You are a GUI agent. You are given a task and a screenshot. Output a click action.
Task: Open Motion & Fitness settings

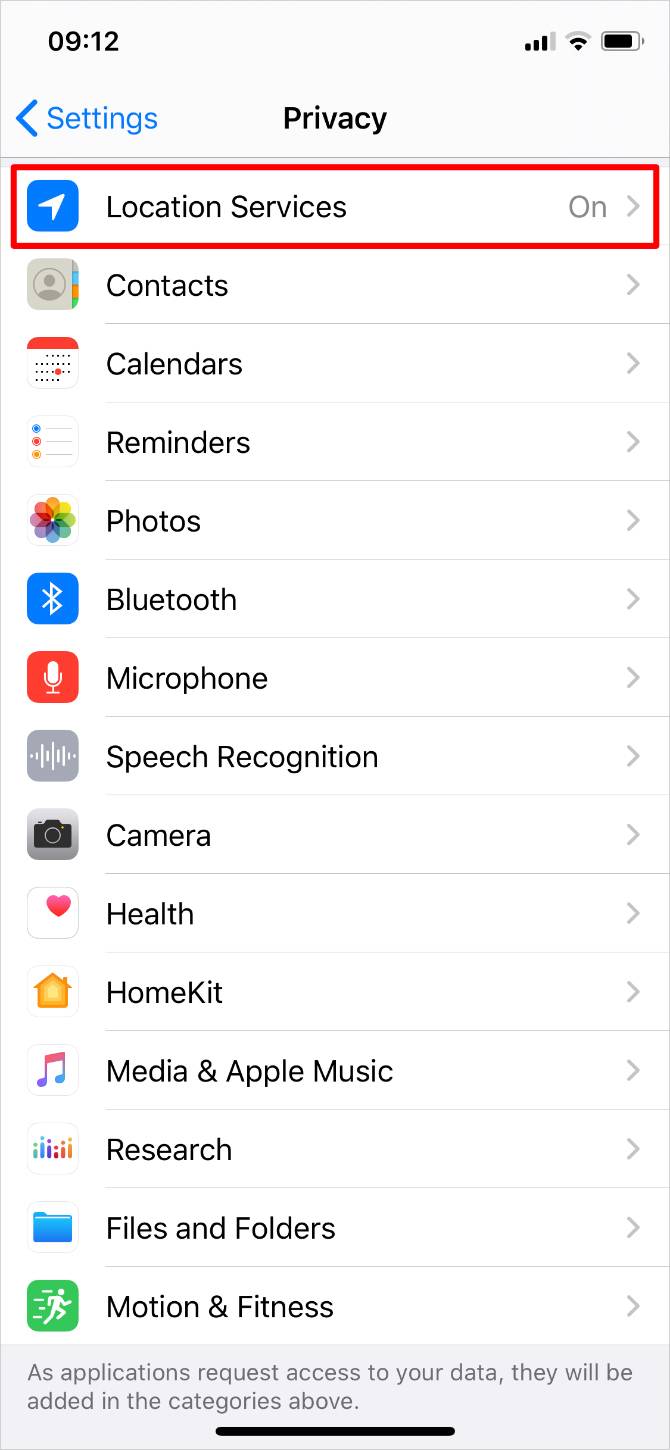[x=334, y=1306]
